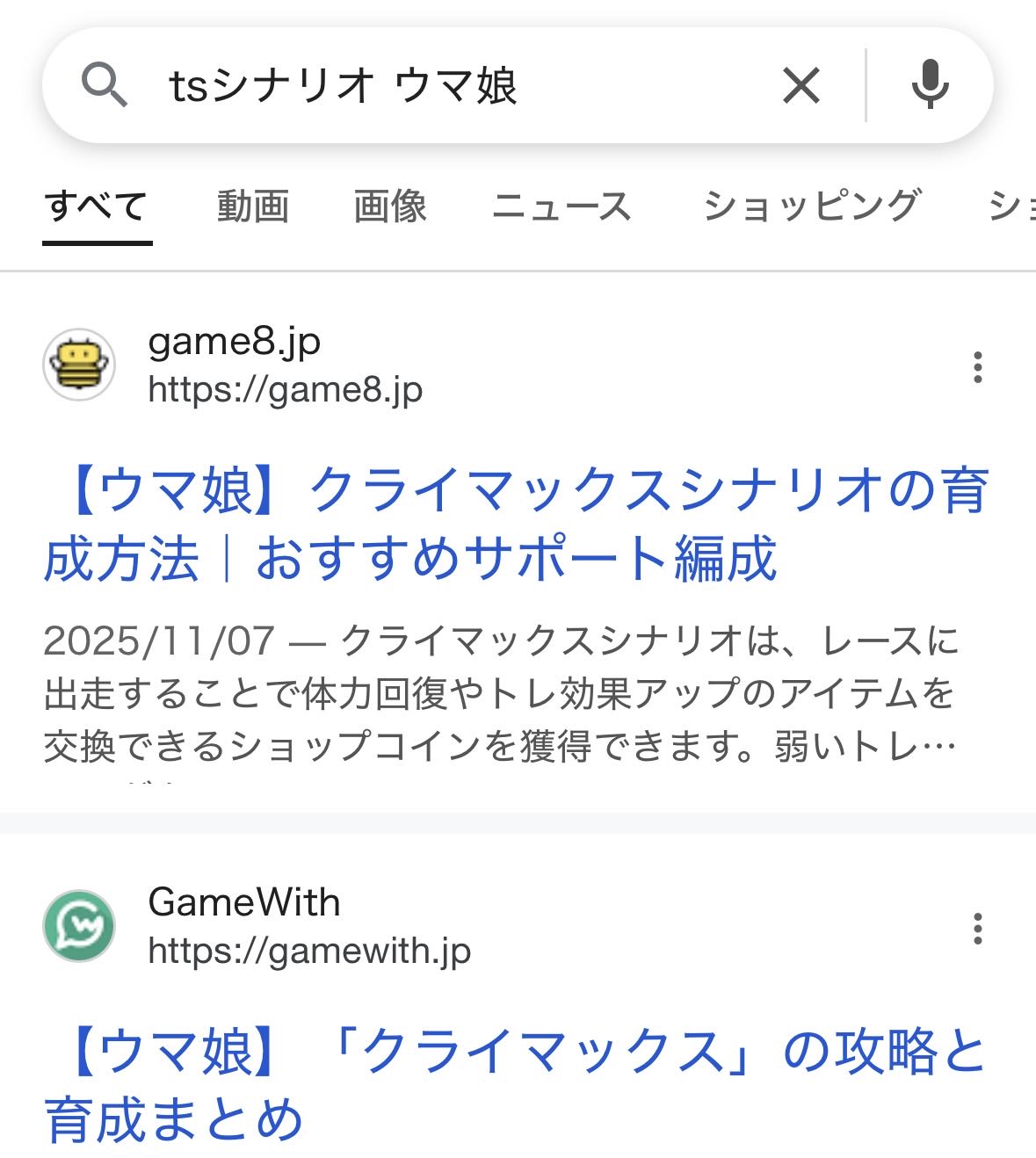Open the more options for GameWith result

[977, 928]
